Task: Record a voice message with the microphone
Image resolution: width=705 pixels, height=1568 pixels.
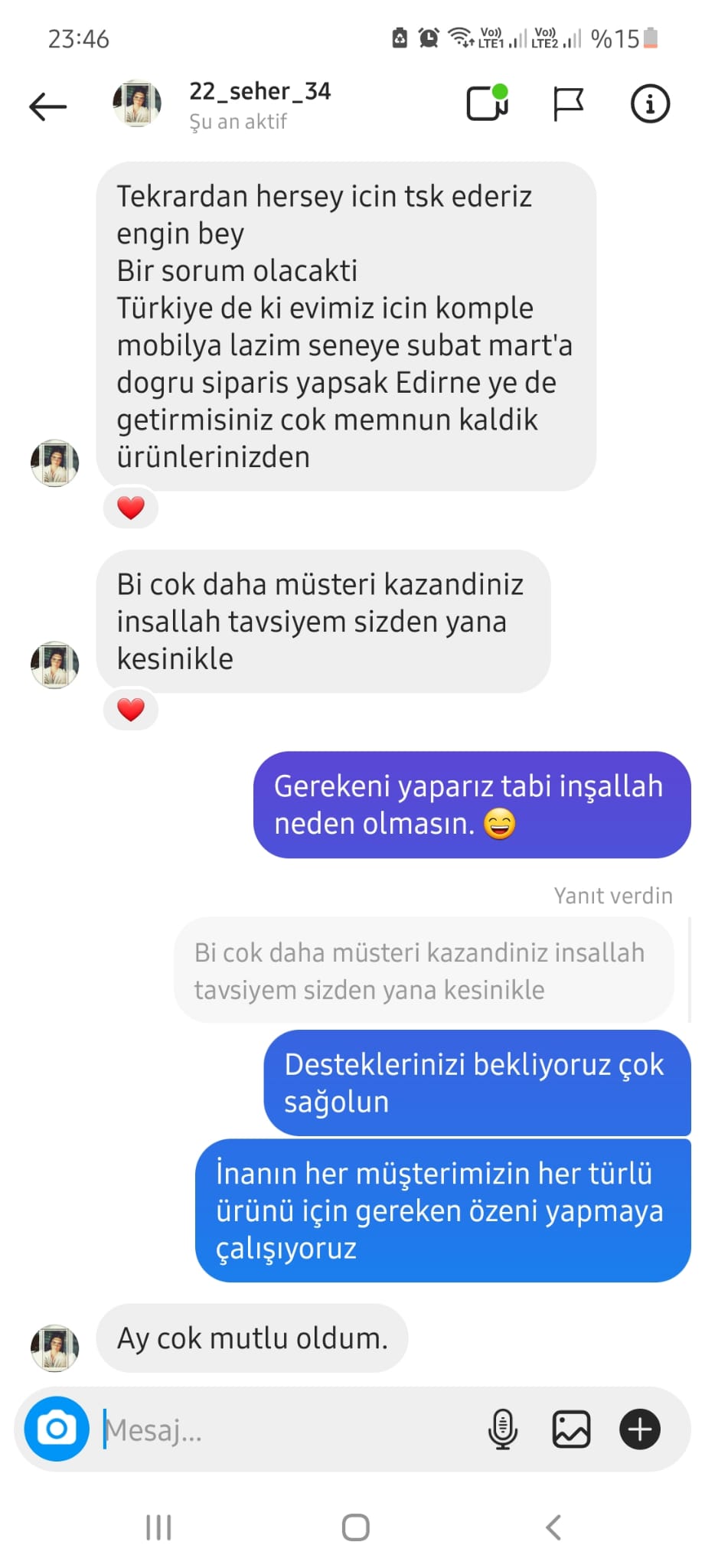Action: click(502, 1429)
